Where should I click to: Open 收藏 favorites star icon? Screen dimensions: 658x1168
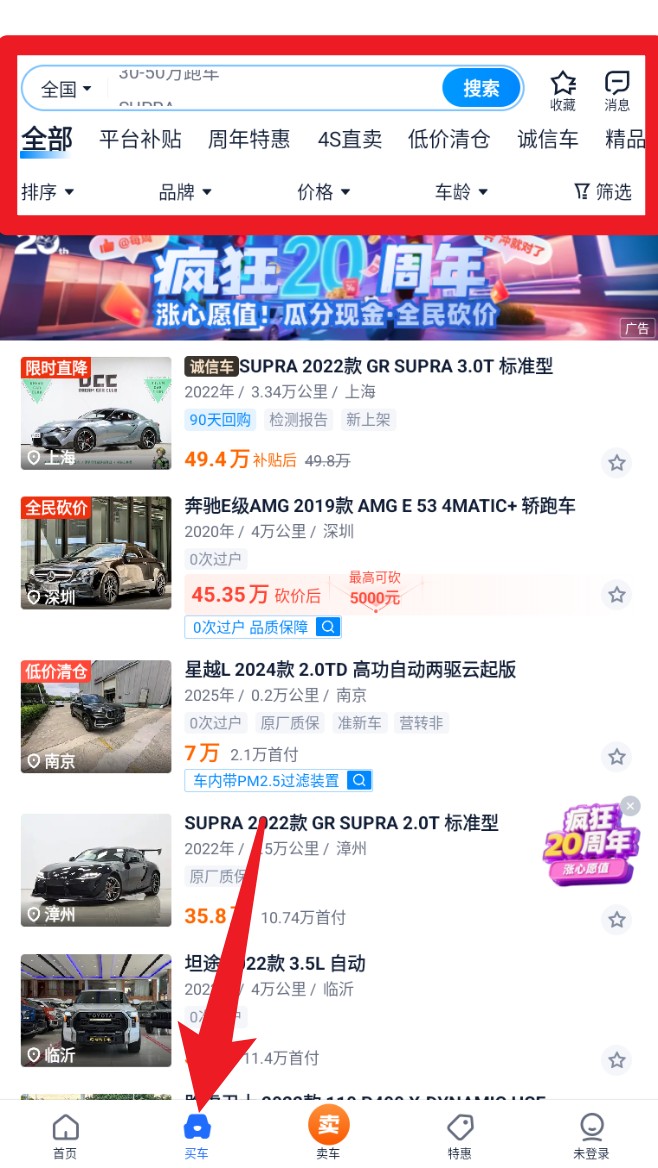[563, 90]
